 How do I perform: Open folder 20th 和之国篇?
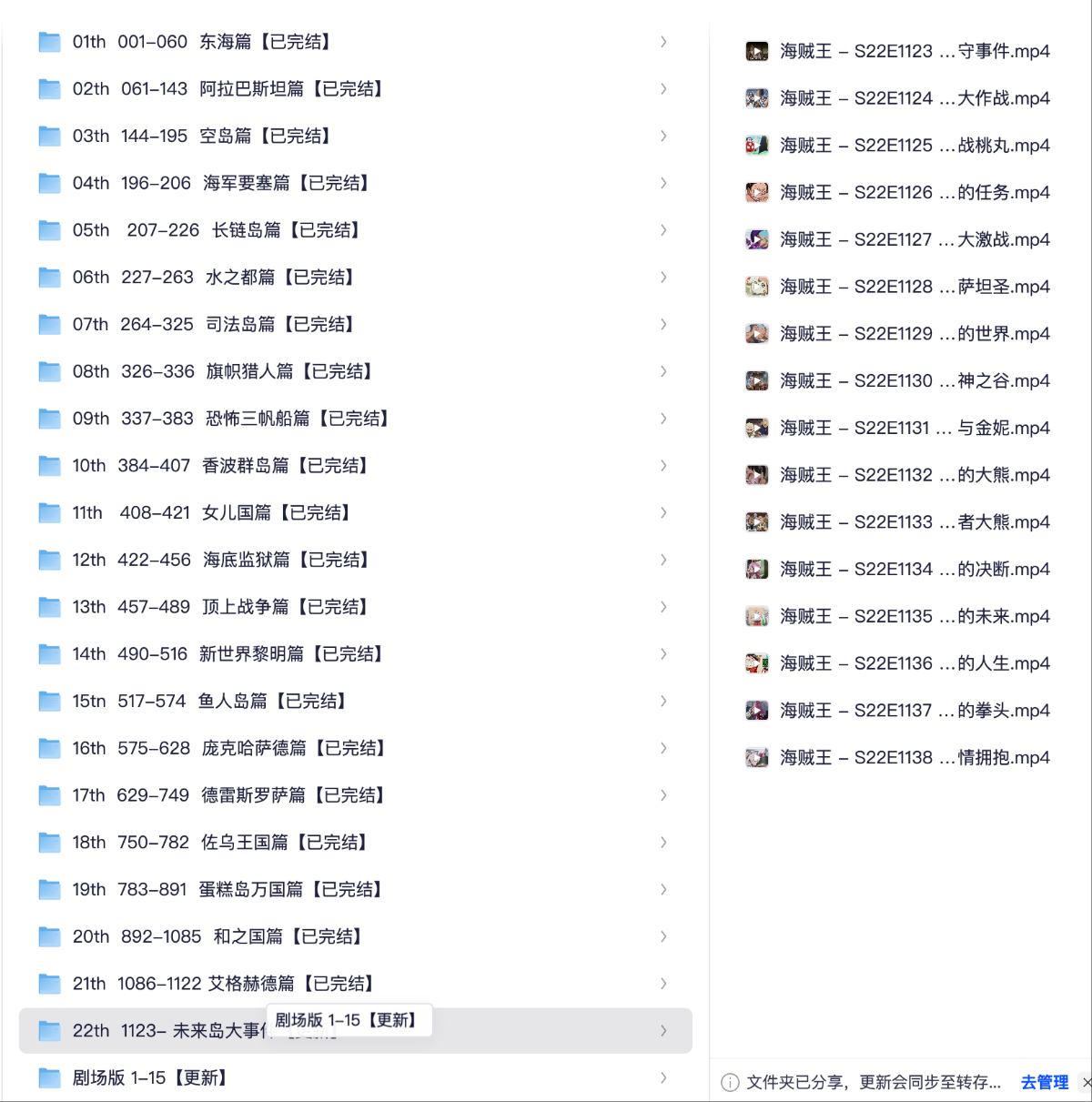click(x=217, y=936)
